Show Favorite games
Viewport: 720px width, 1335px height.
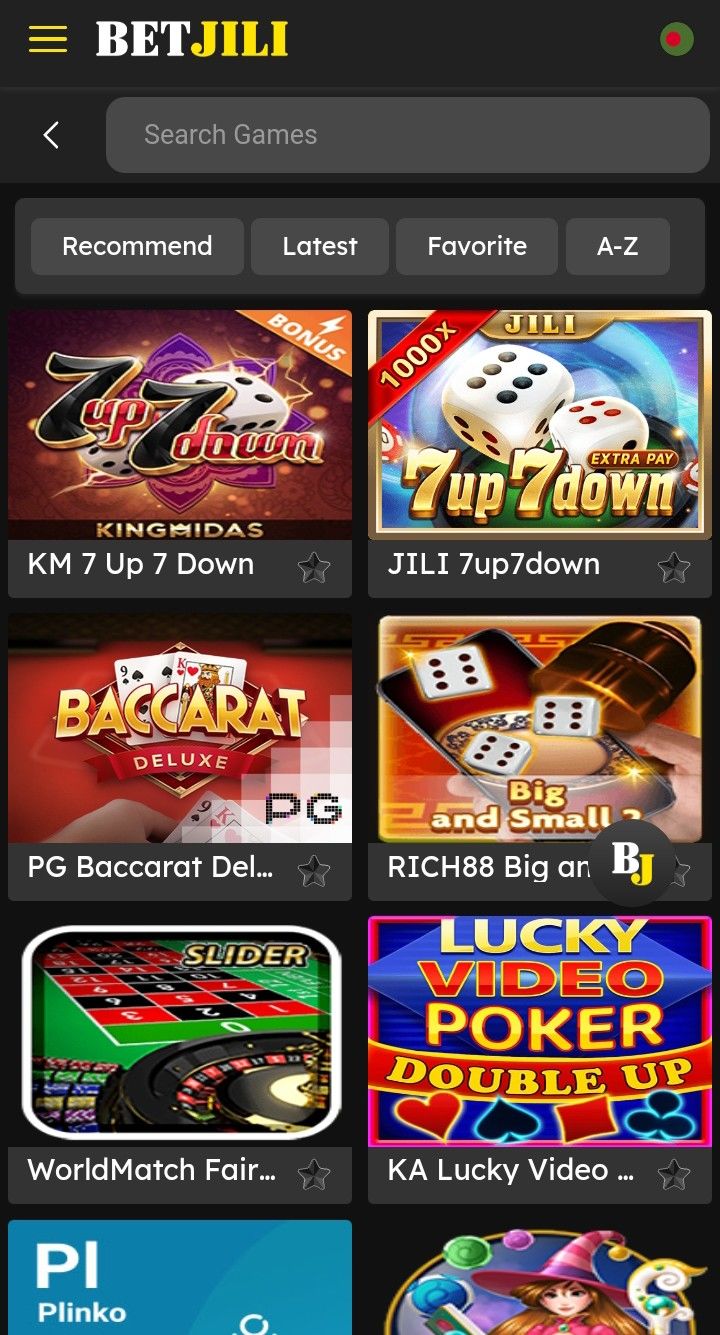[476, 246]
